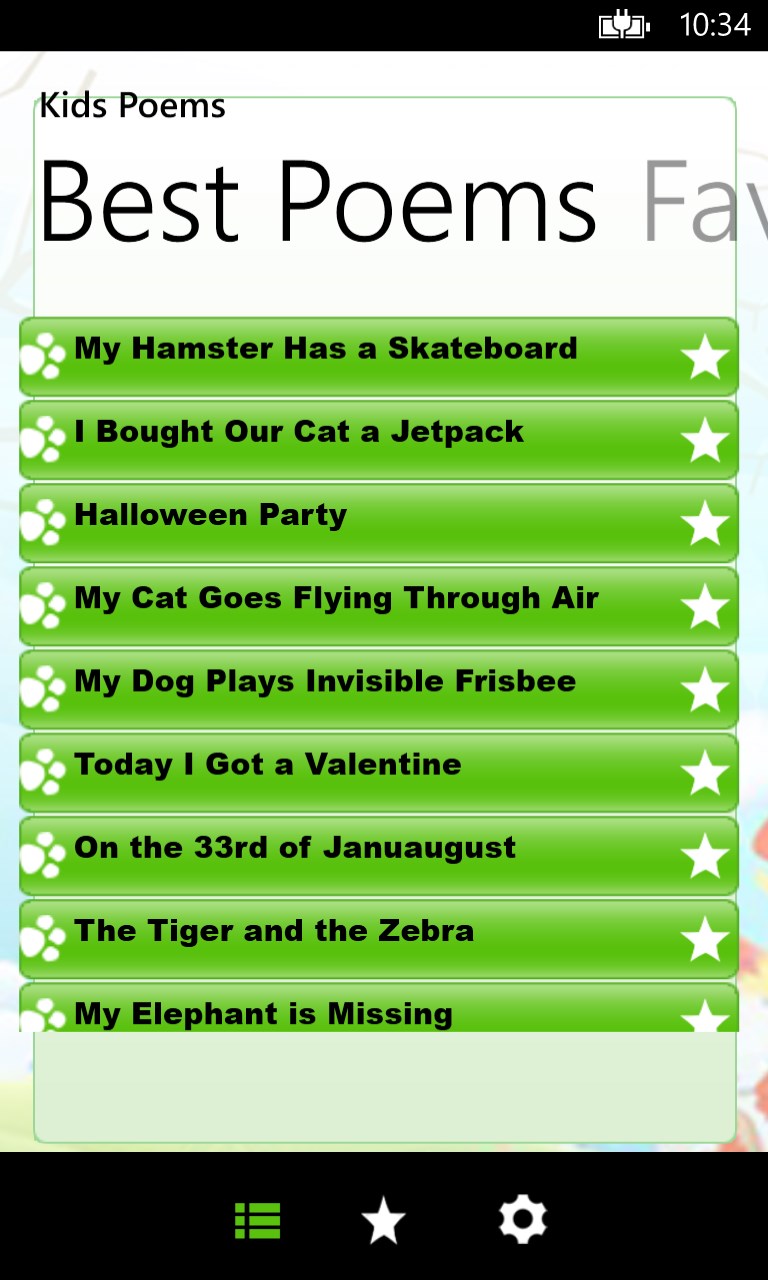The width and height of the screenshot is (768, 1280).
Task: Open The Tiger and the Zebra
Action: pyautogui.click(x=274, y=931)
